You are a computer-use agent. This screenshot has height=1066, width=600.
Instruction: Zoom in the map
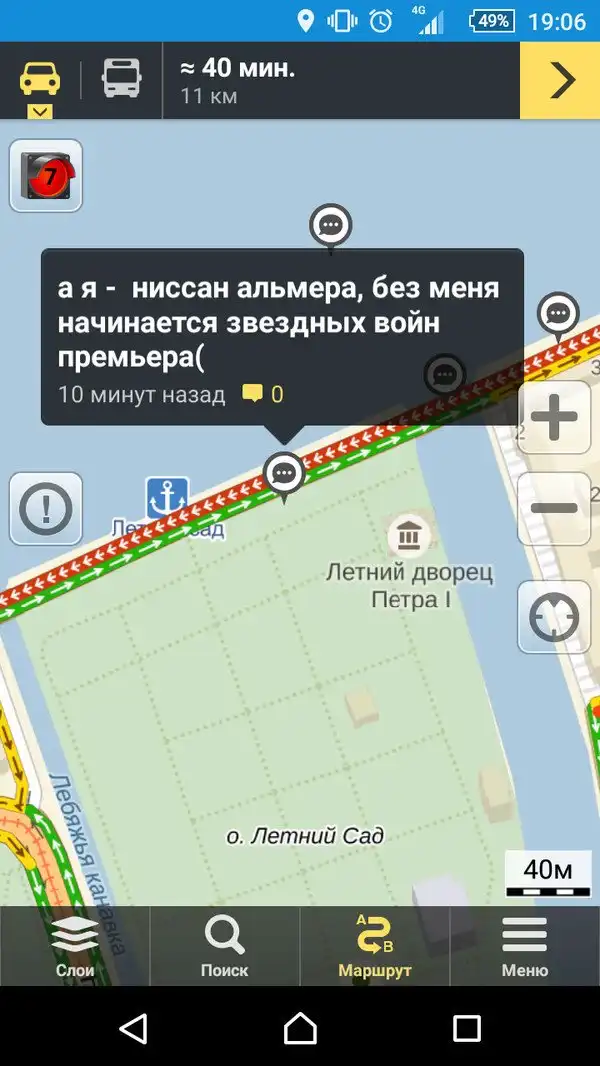(x=553, y=418)
